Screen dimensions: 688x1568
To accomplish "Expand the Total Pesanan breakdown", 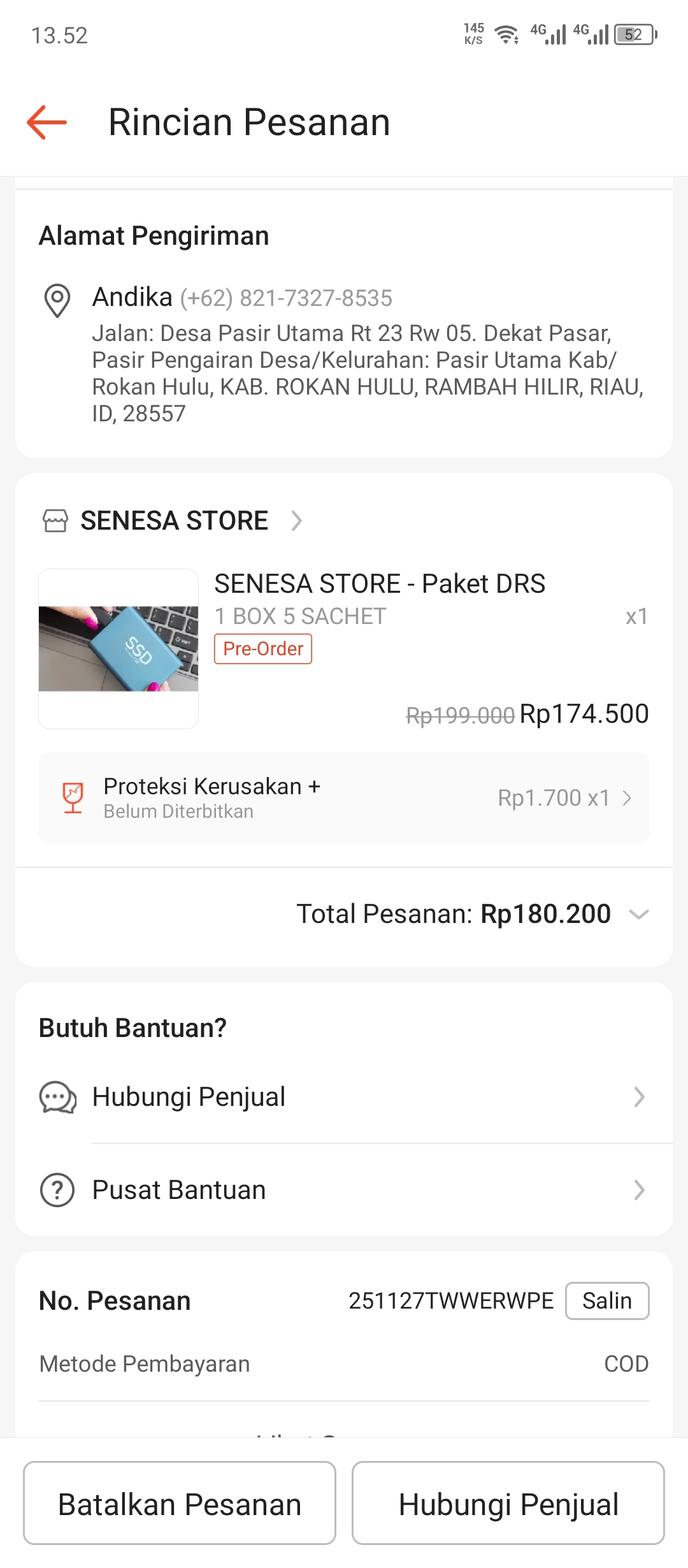I will (638, 914).
